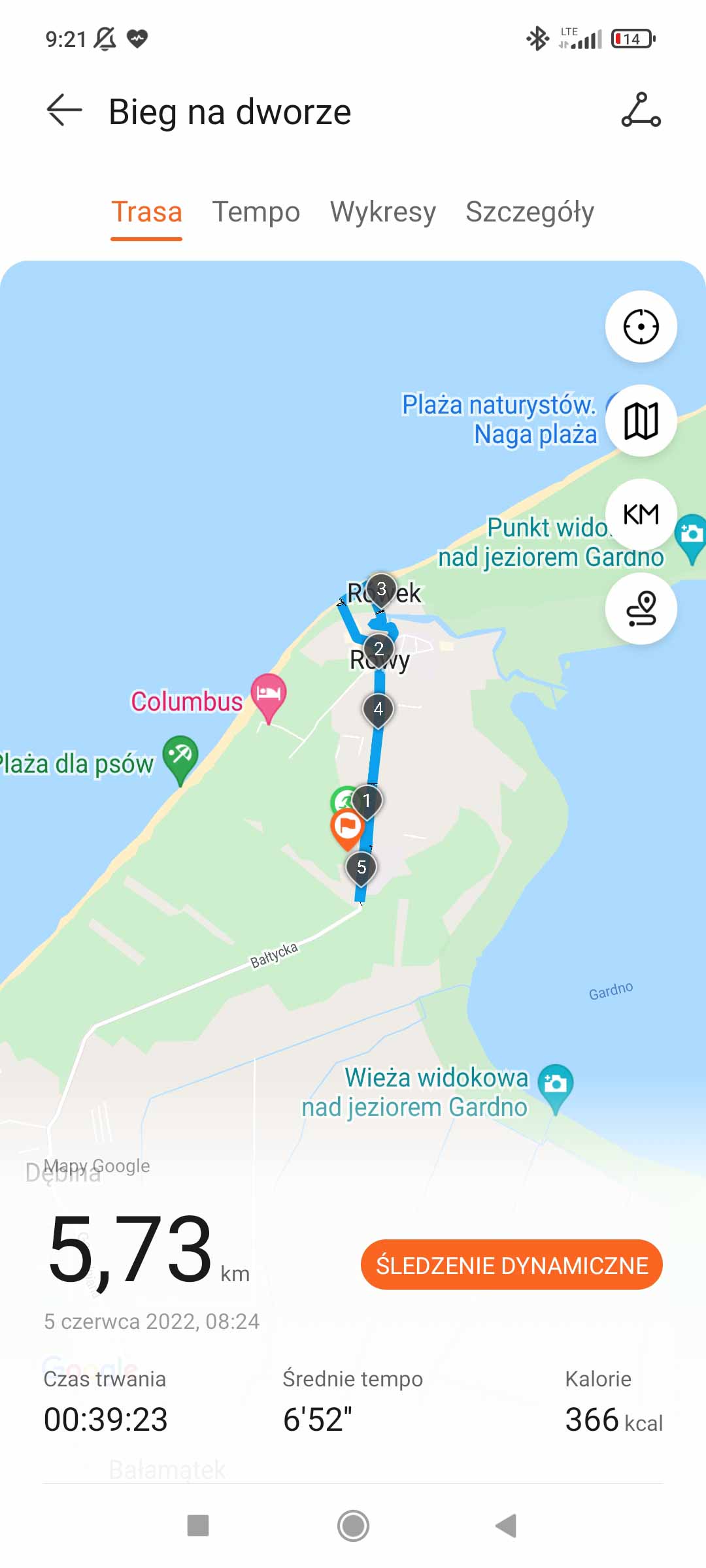Select the Trasa tab

[146, 212]
